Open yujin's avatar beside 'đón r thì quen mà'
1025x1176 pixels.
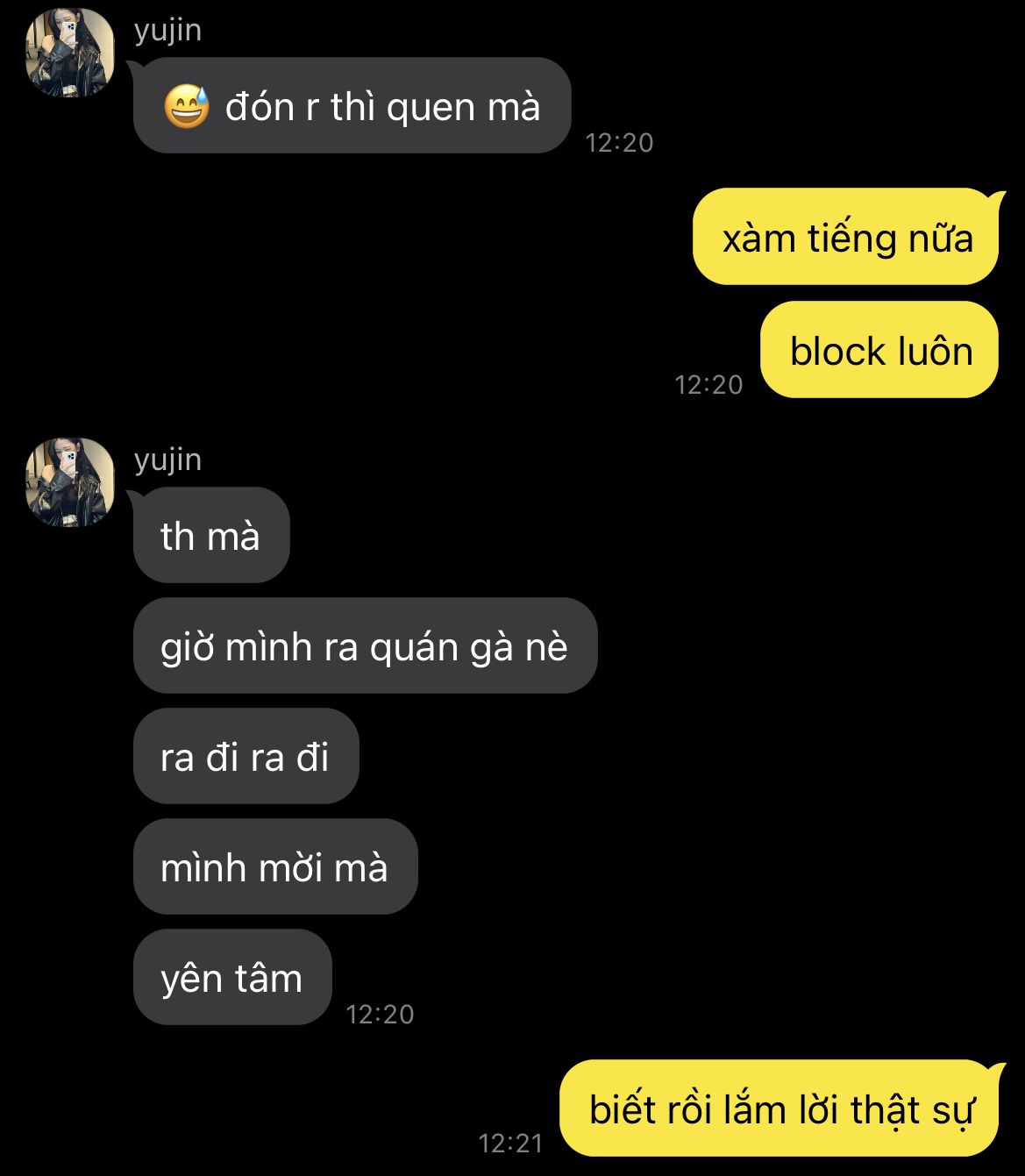pos(70,54)
